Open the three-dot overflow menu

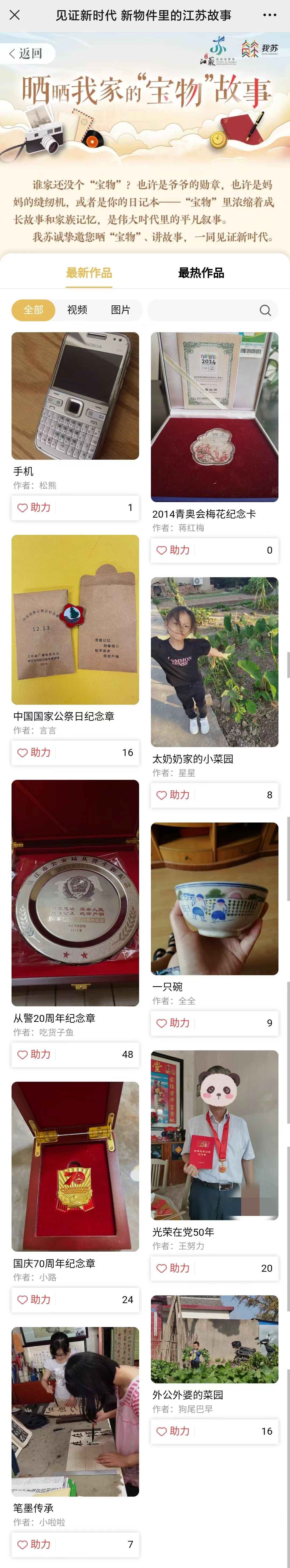click(x=270, y=15)
